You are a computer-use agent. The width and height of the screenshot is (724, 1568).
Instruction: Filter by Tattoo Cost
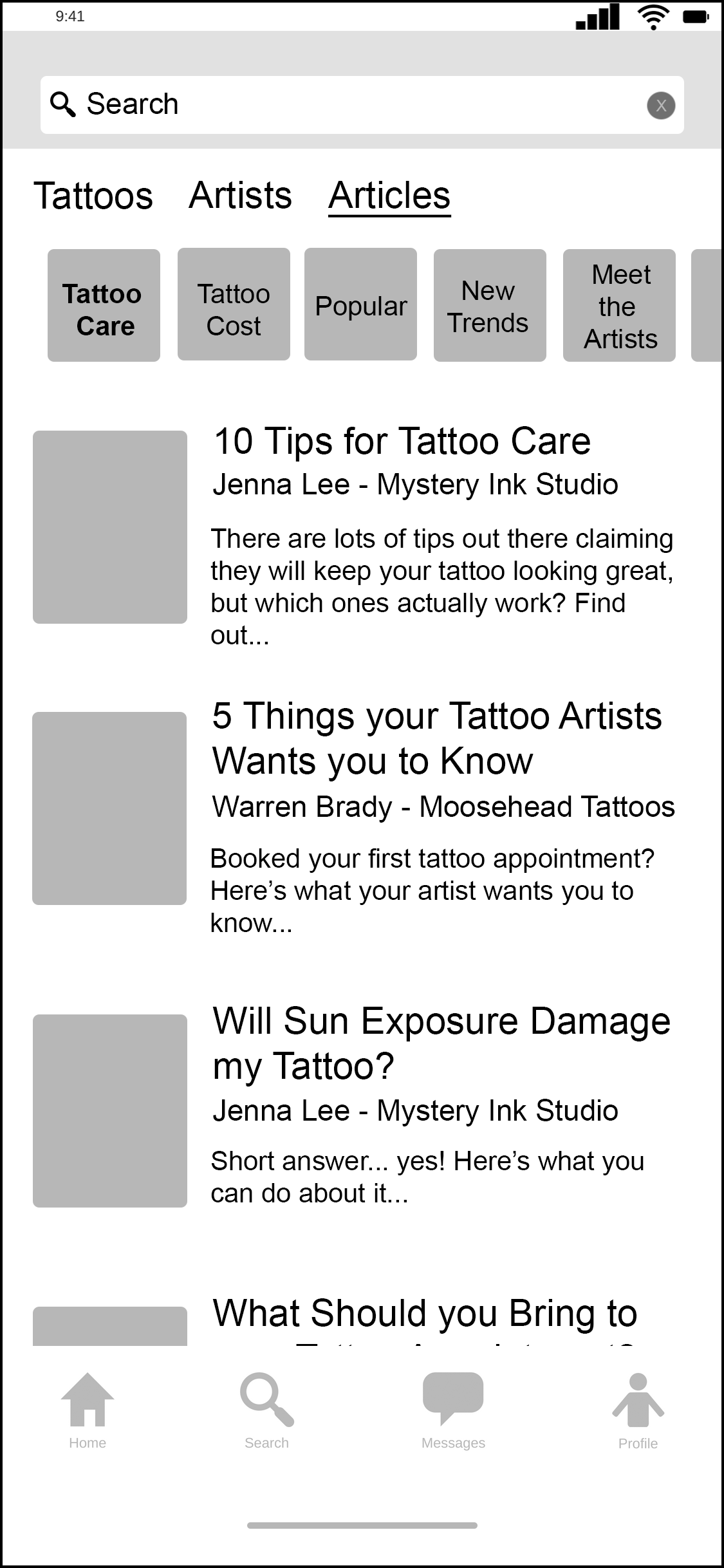coord(234,305)
